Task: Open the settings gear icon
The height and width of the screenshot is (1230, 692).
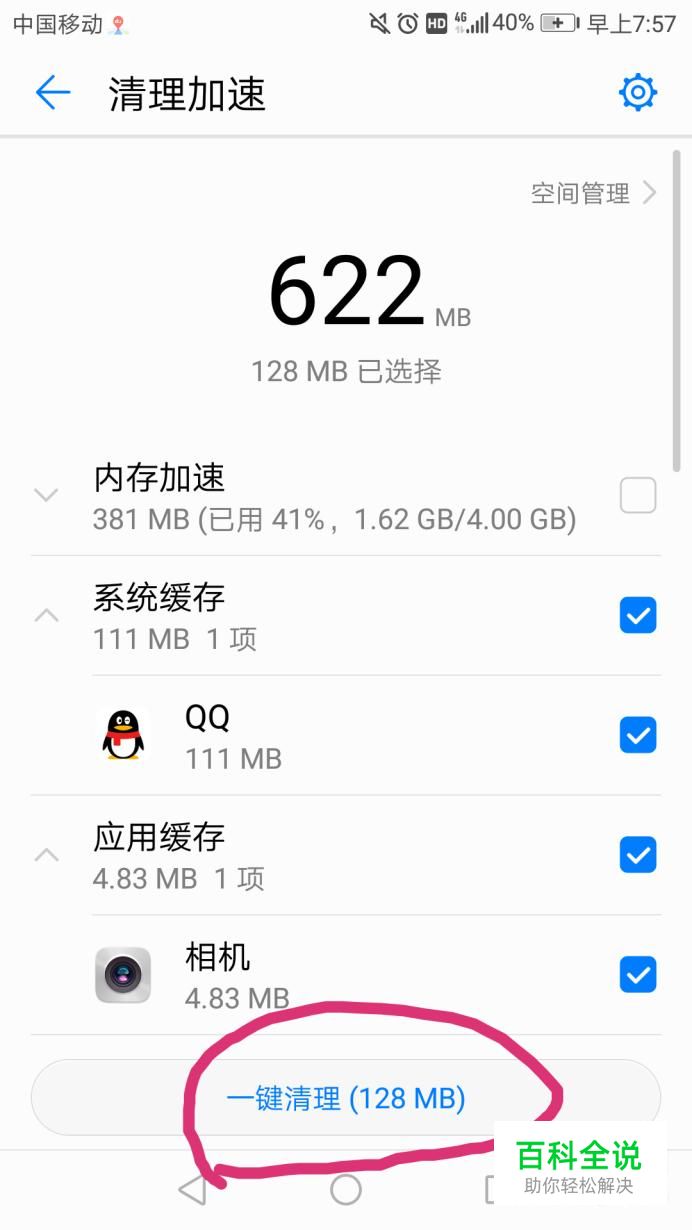Action: pos(638,93)
